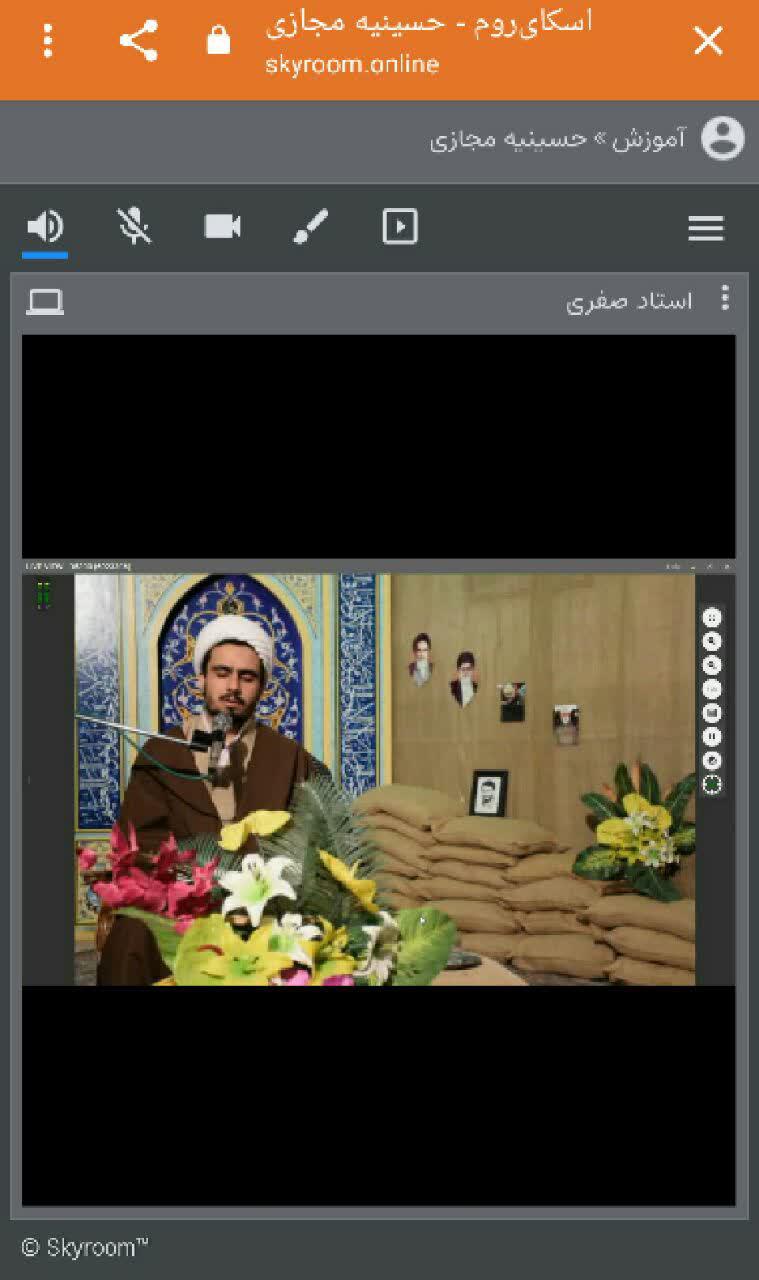The height and width of the screenshot is (1280, 759).
Task: Open options for استاد صفری panel
Action: pos(725,298)
